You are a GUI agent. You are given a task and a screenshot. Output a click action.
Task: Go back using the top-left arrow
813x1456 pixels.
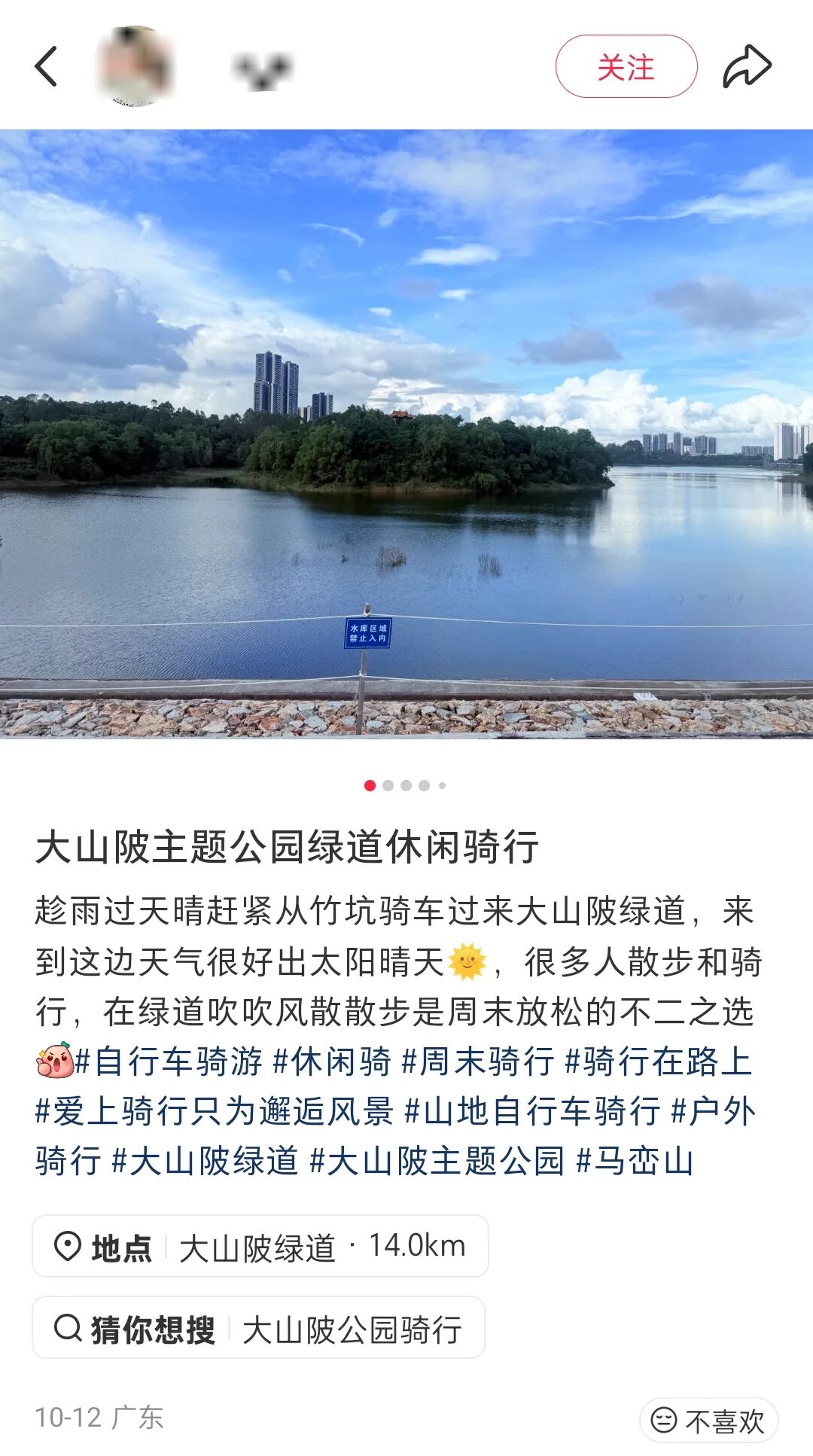click(47, 66)
